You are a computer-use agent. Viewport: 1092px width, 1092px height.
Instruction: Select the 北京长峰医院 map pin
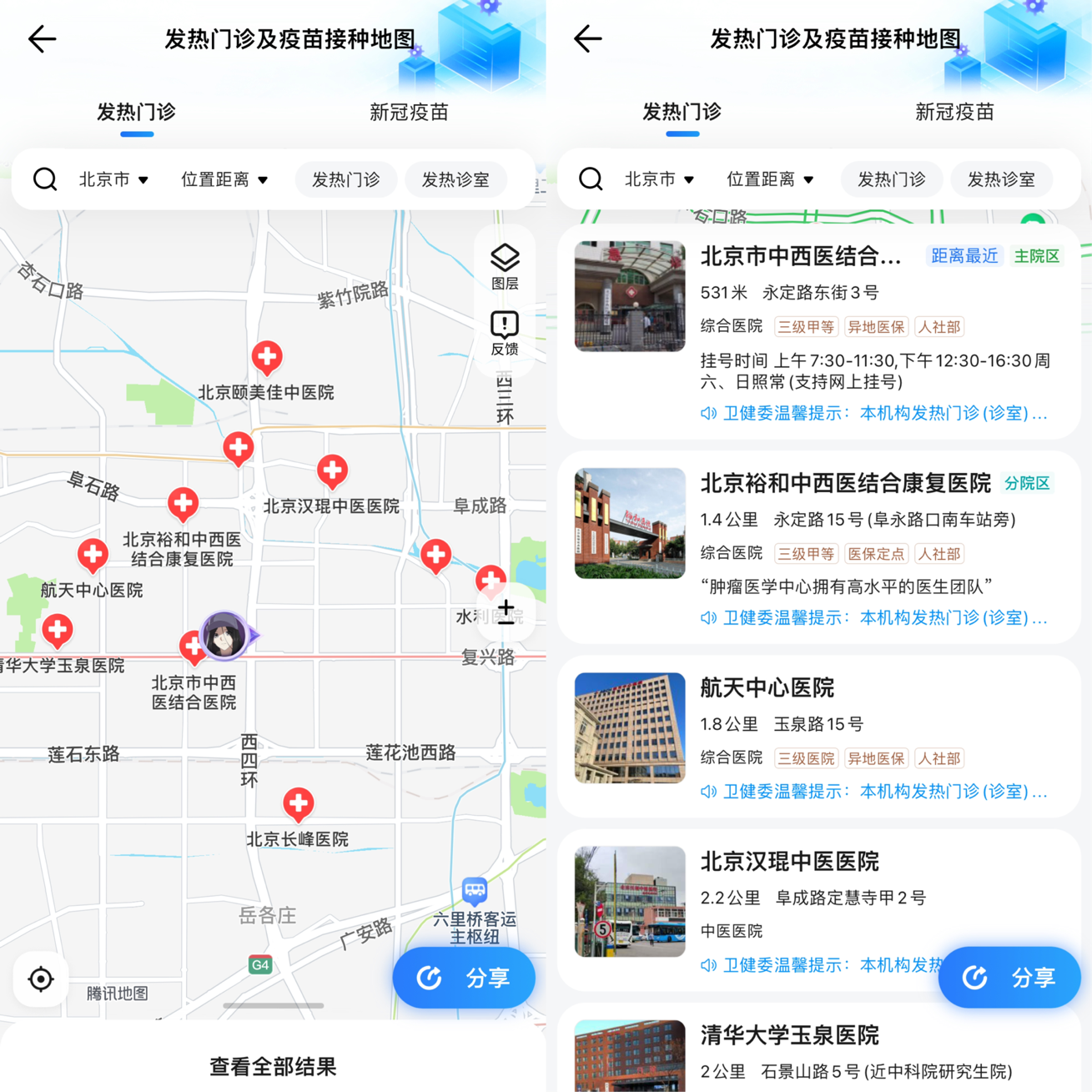[298, 804]
